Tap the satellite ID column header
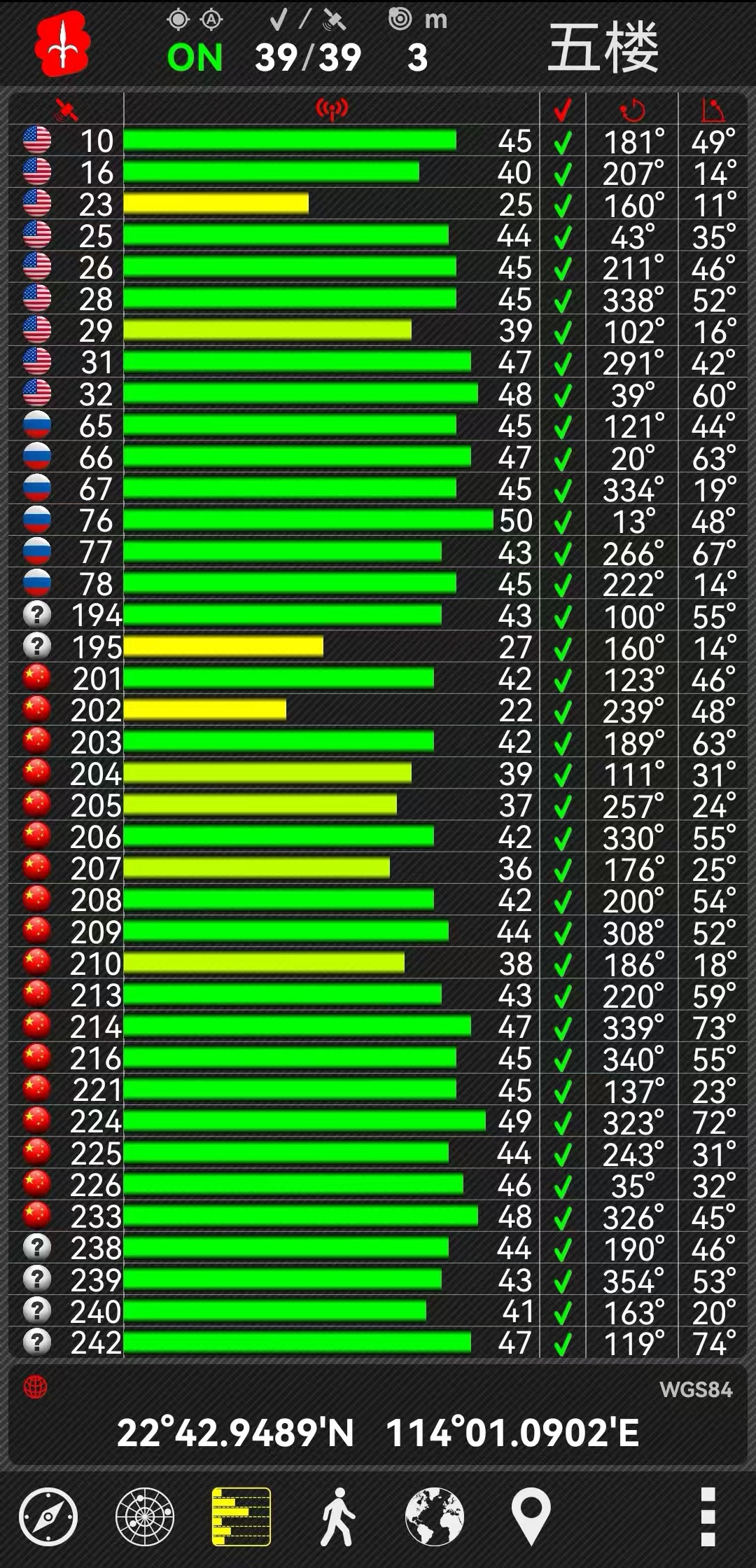 coord(66,110)
